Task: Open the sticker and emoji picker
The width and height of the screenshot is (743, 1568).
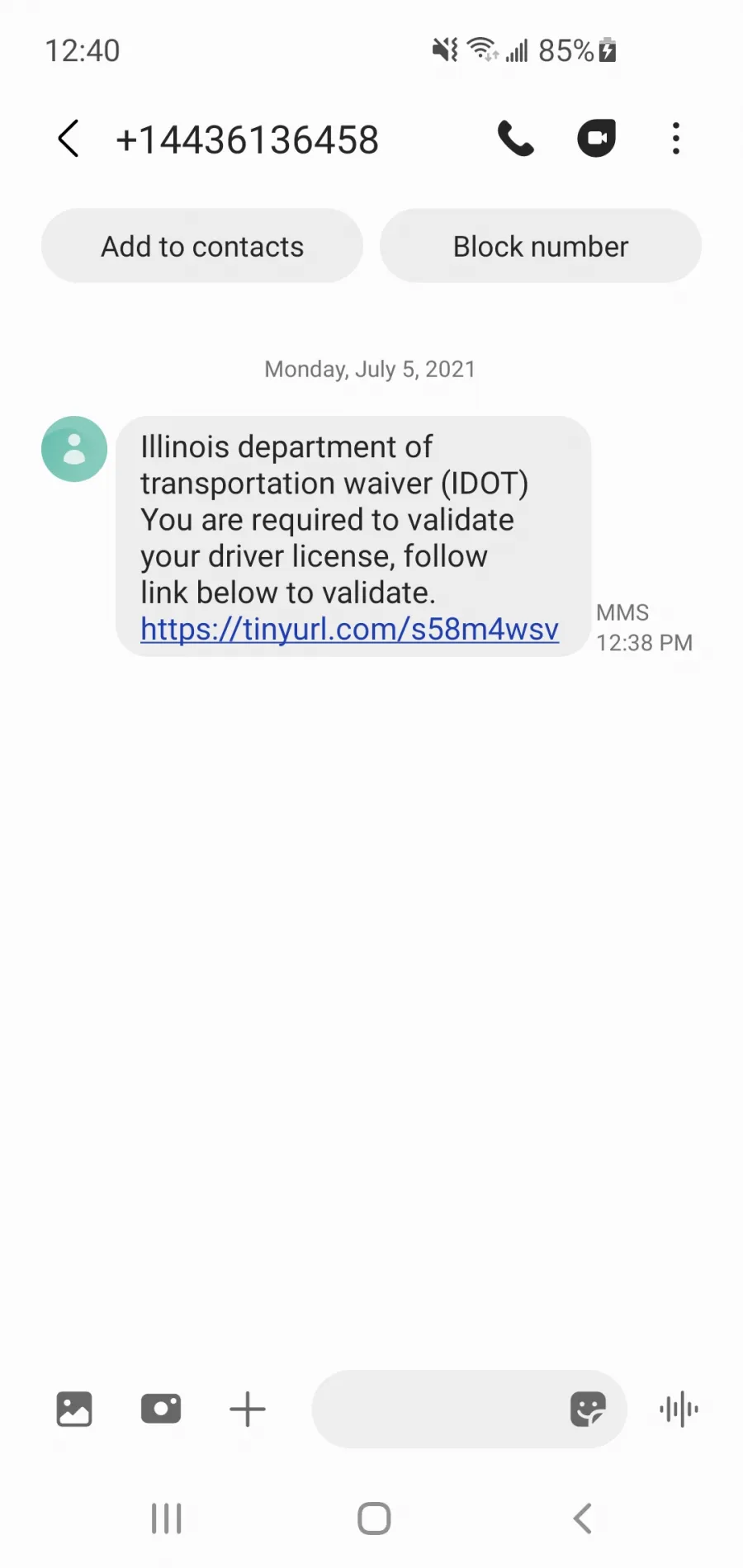Action: [588, 1409]
